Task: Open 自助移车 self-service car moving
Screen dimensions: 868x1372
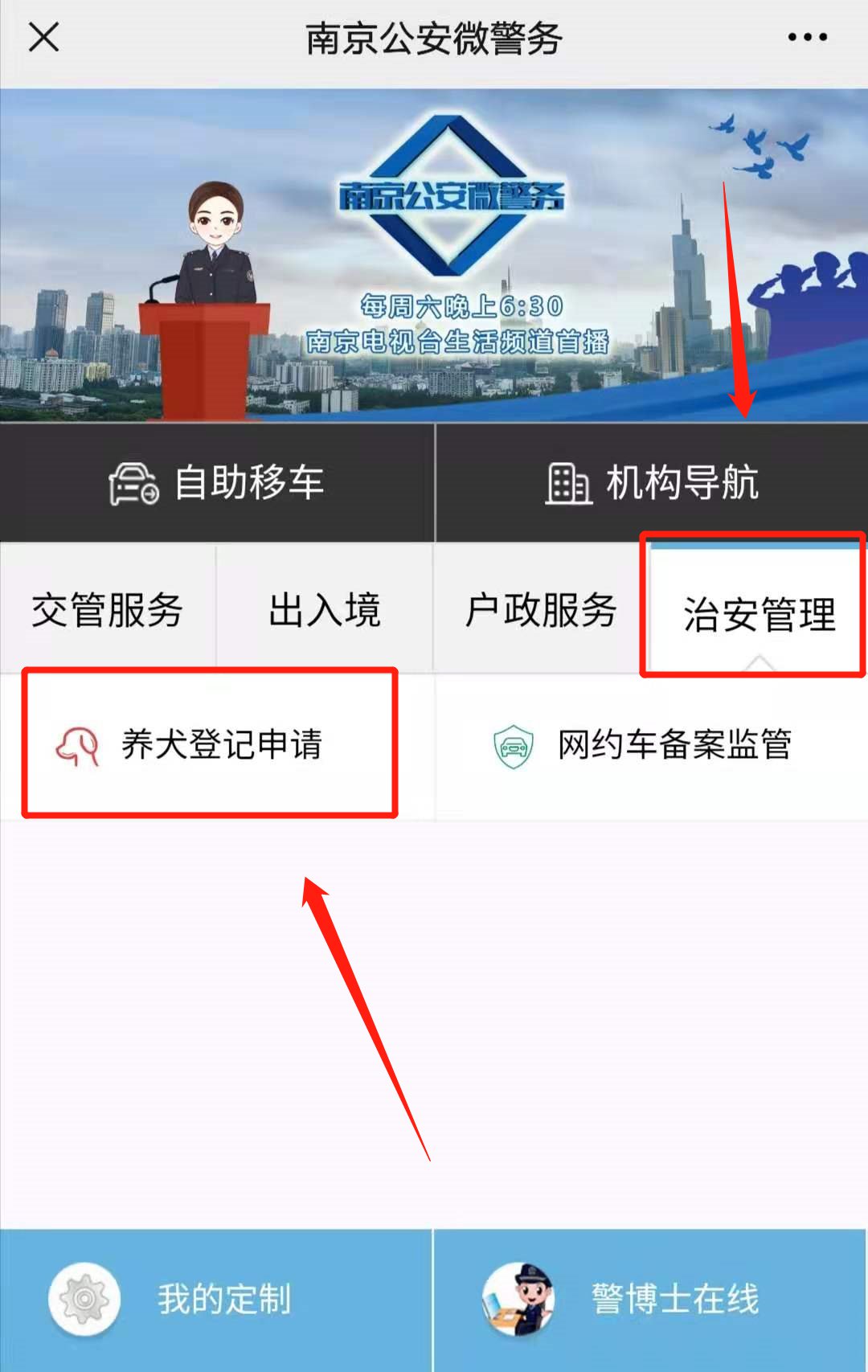Action: pyautogui.click(x=217, y=482)
